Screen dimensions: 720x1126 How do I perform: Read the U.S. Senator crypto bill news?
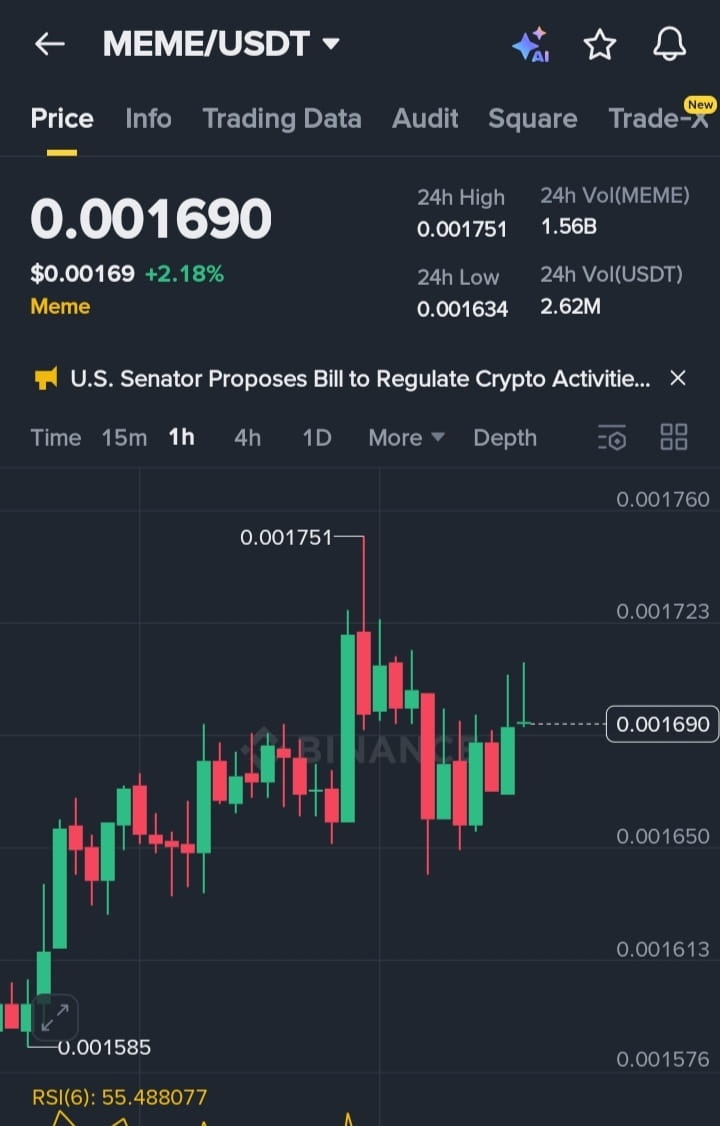[x=360, y=379]
